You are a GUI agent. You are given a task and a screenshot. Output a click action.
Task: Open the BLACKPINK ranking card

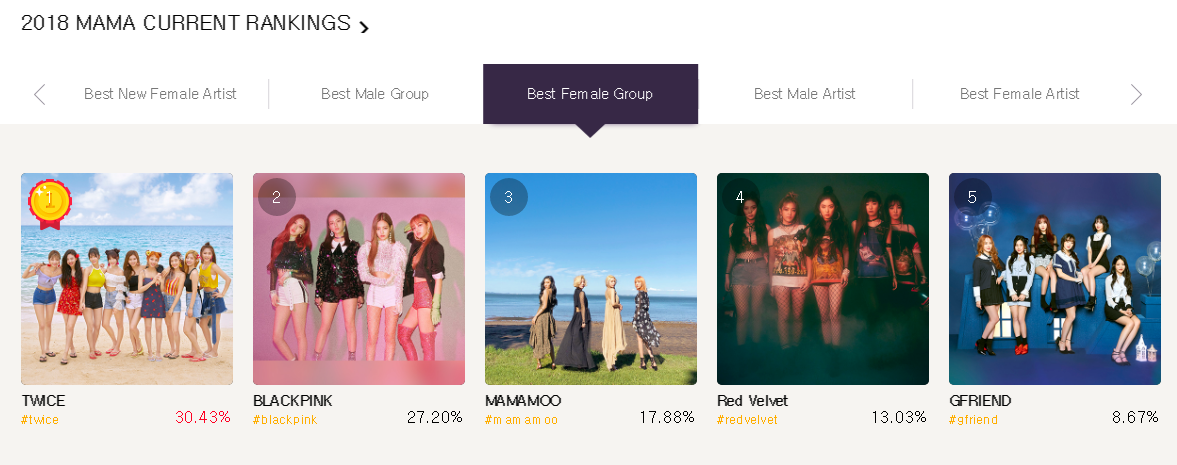359,279
